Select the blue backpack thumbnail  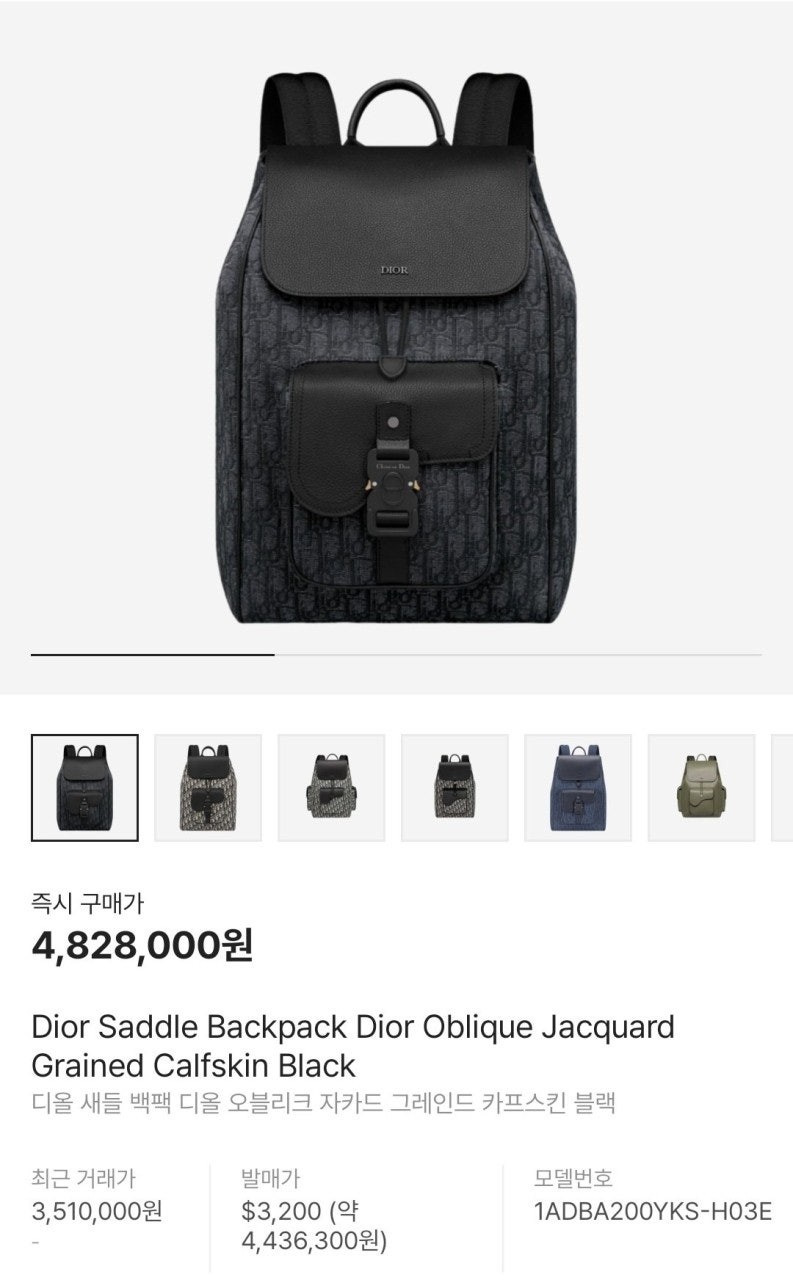point(577,788)
